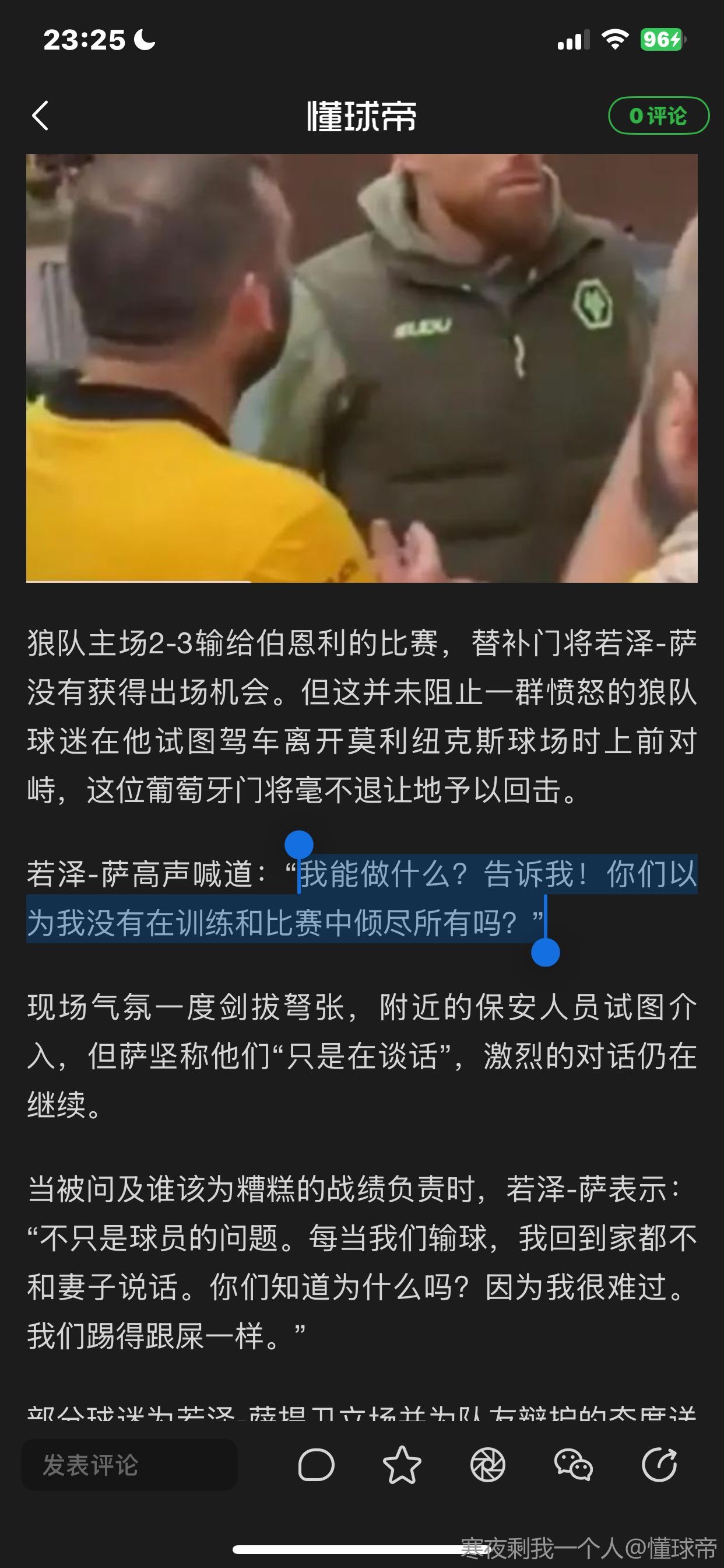
Task: Open the 0评论 comments button
Action: tap(658, 116)
